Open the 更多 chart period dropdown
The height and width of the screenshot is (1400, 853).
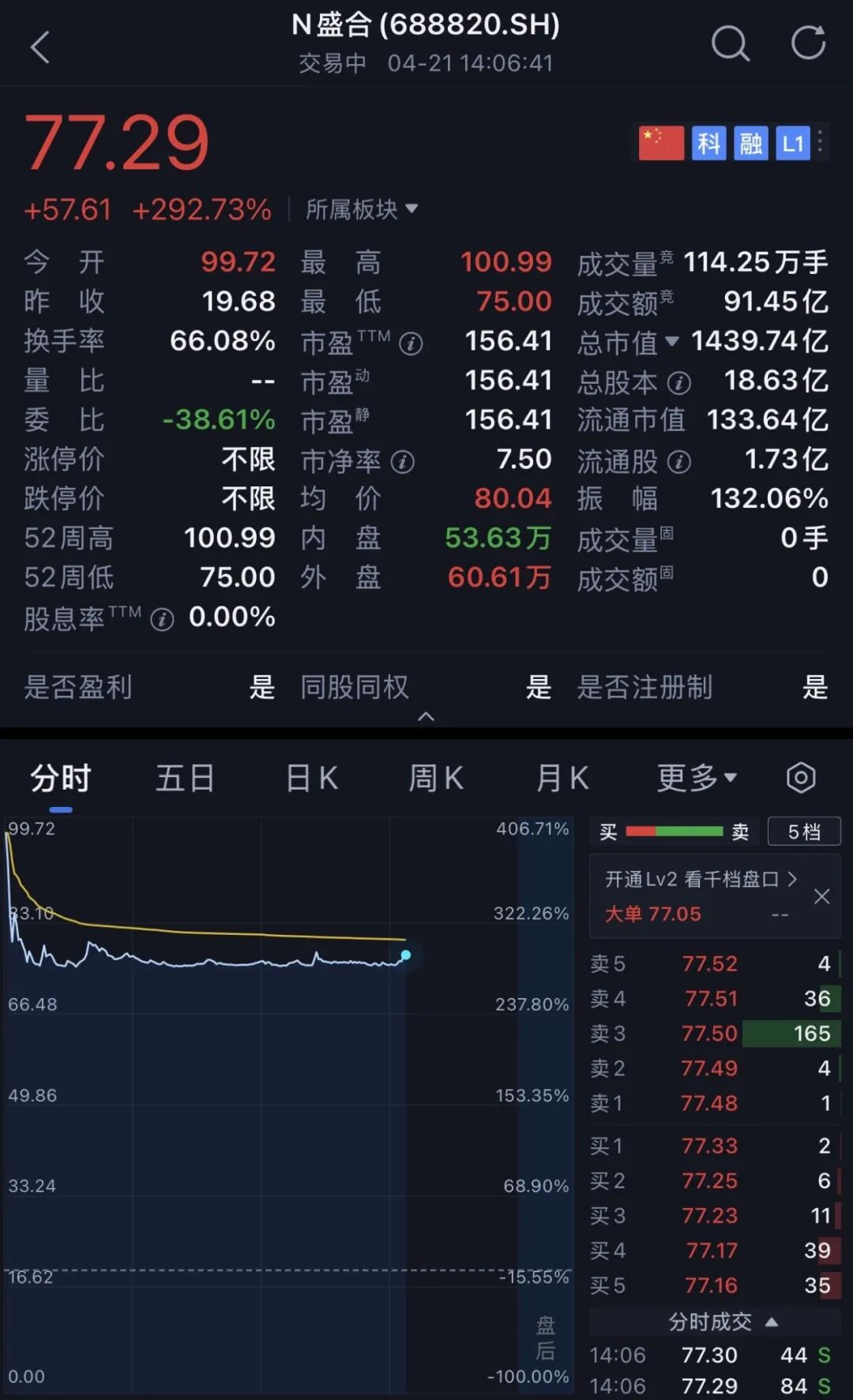[x=697, y=779]
